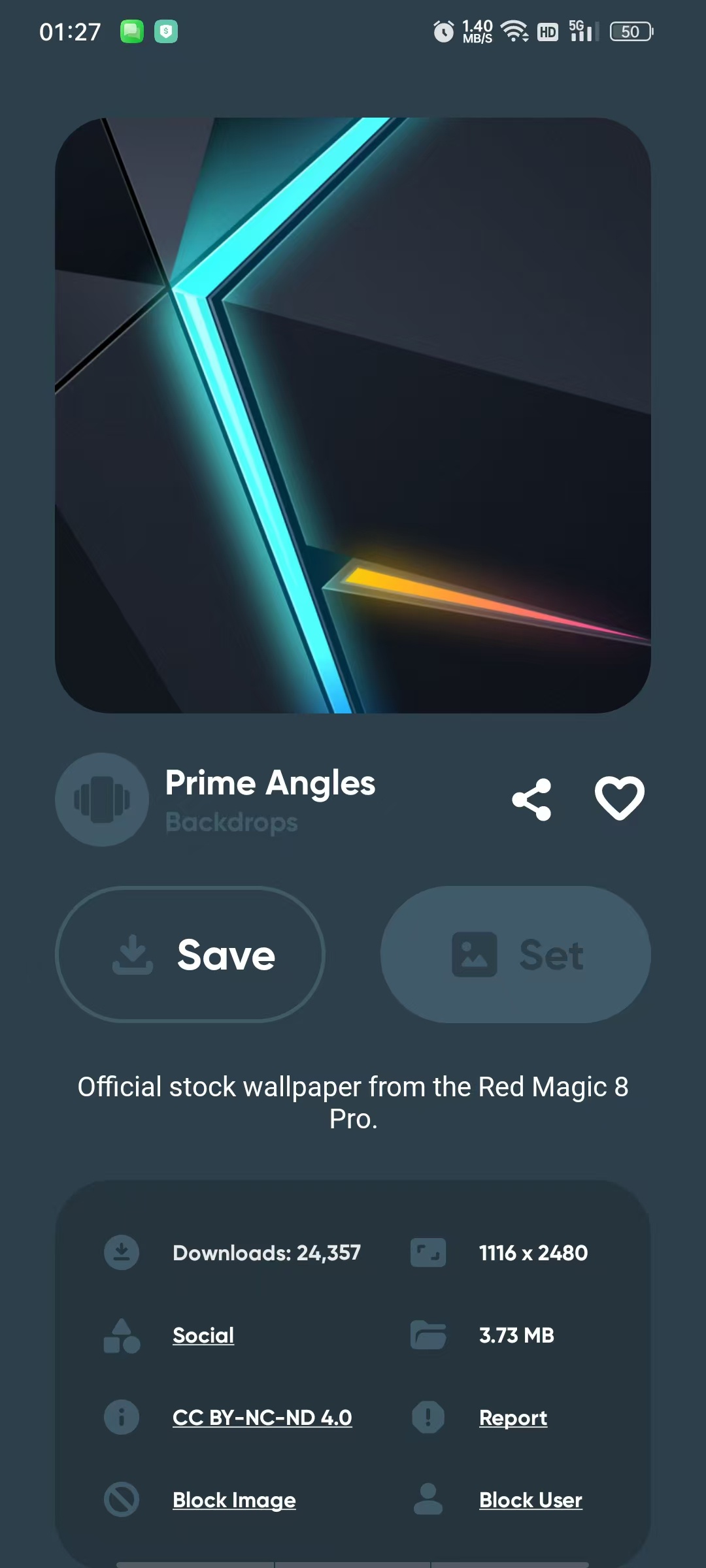Tap the Set wallpaper button

tap(516, 955)
